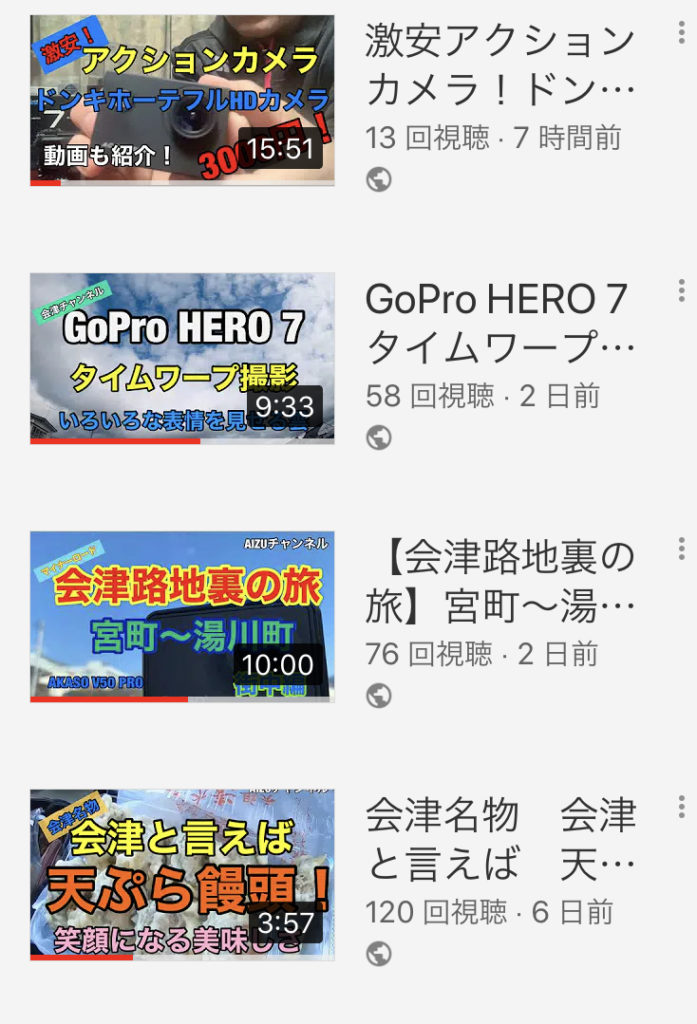
Task: Open the overflow menu for 激安アクションカメラ video
Action: coord(681,34)
